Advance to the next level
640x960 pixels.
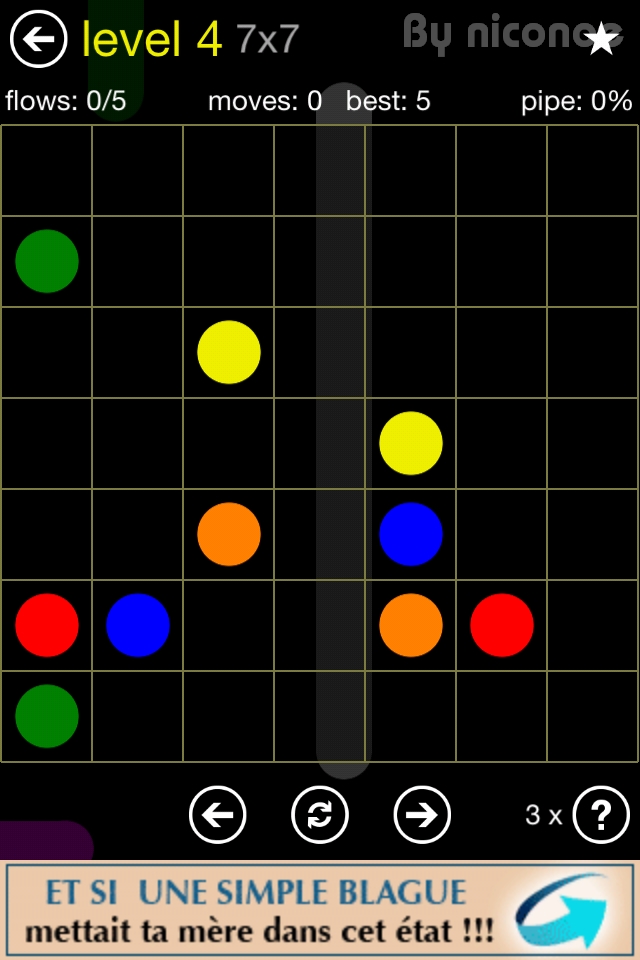coord(422,815)
